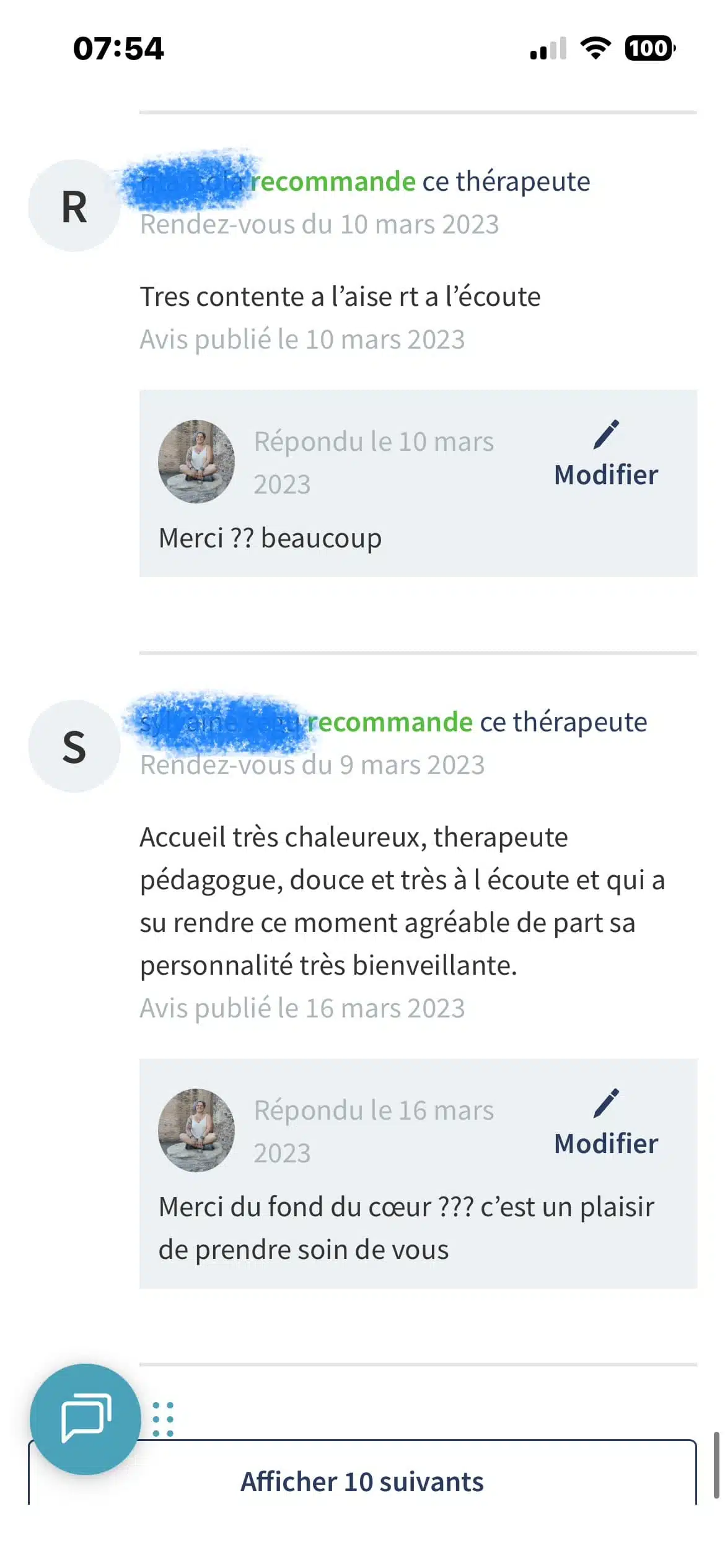Screen dimensions: 725x1568
Task: Show the next 10 reviews
Action: [x=362, y=1481]
